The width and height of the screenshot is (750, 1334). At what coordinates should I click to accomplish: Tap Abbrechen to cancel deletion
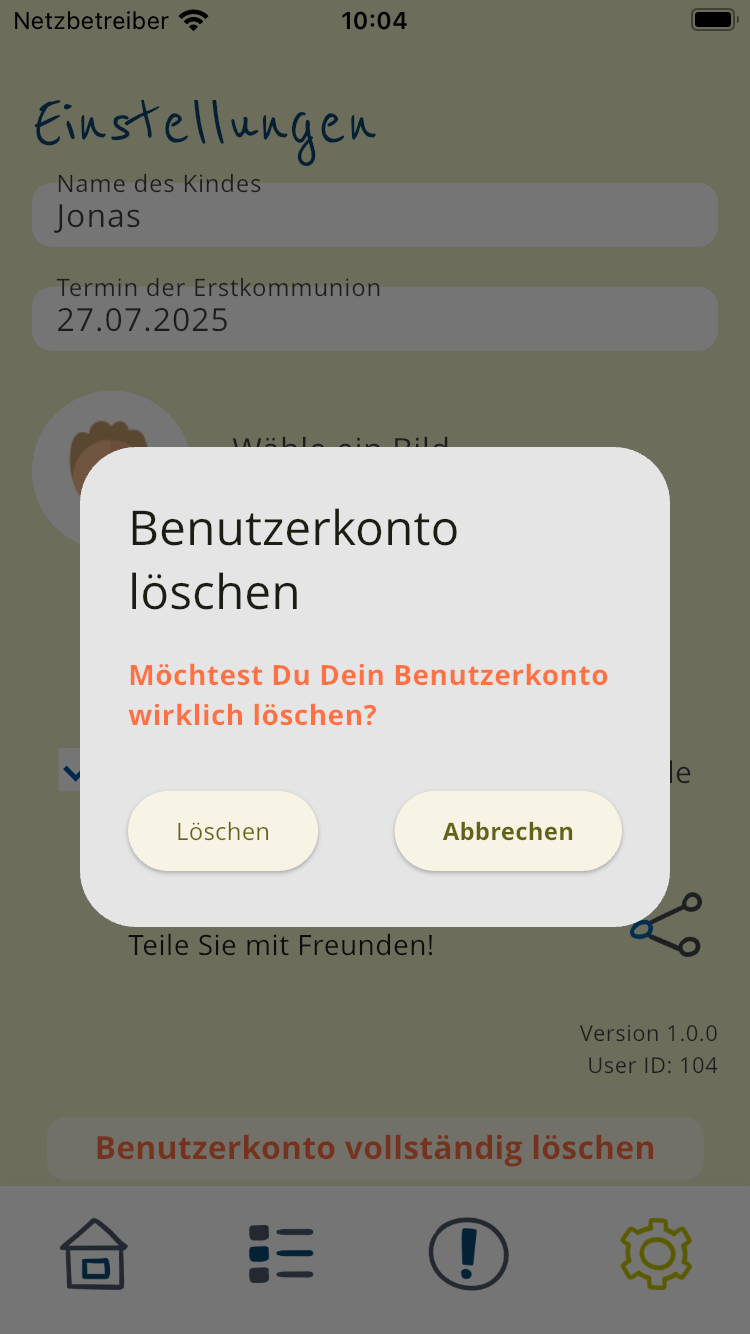click(508, 831)
